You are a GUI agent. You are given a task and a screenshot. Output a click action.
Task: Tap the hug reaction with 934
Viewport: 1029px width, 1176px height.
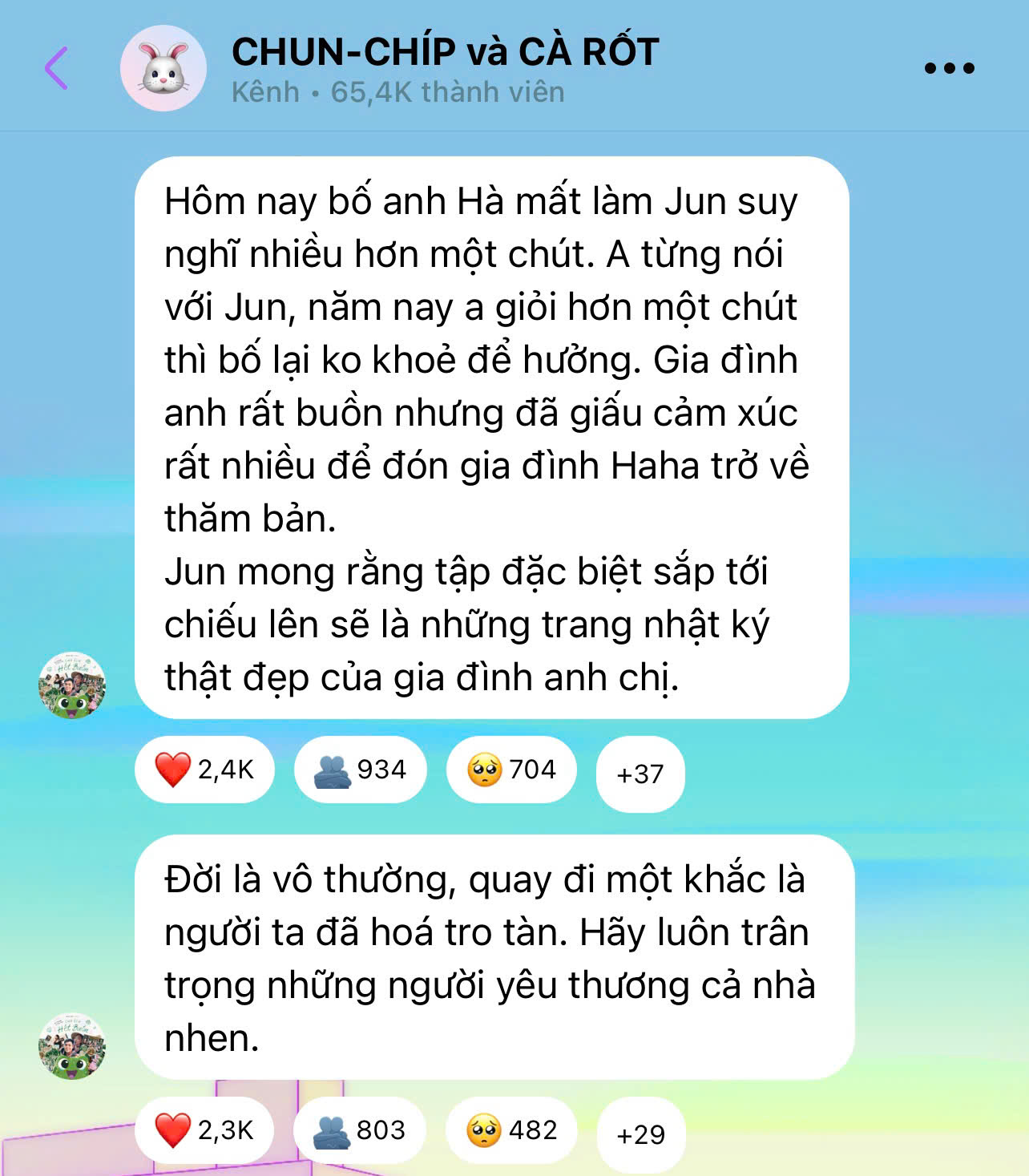click(360, 770)
